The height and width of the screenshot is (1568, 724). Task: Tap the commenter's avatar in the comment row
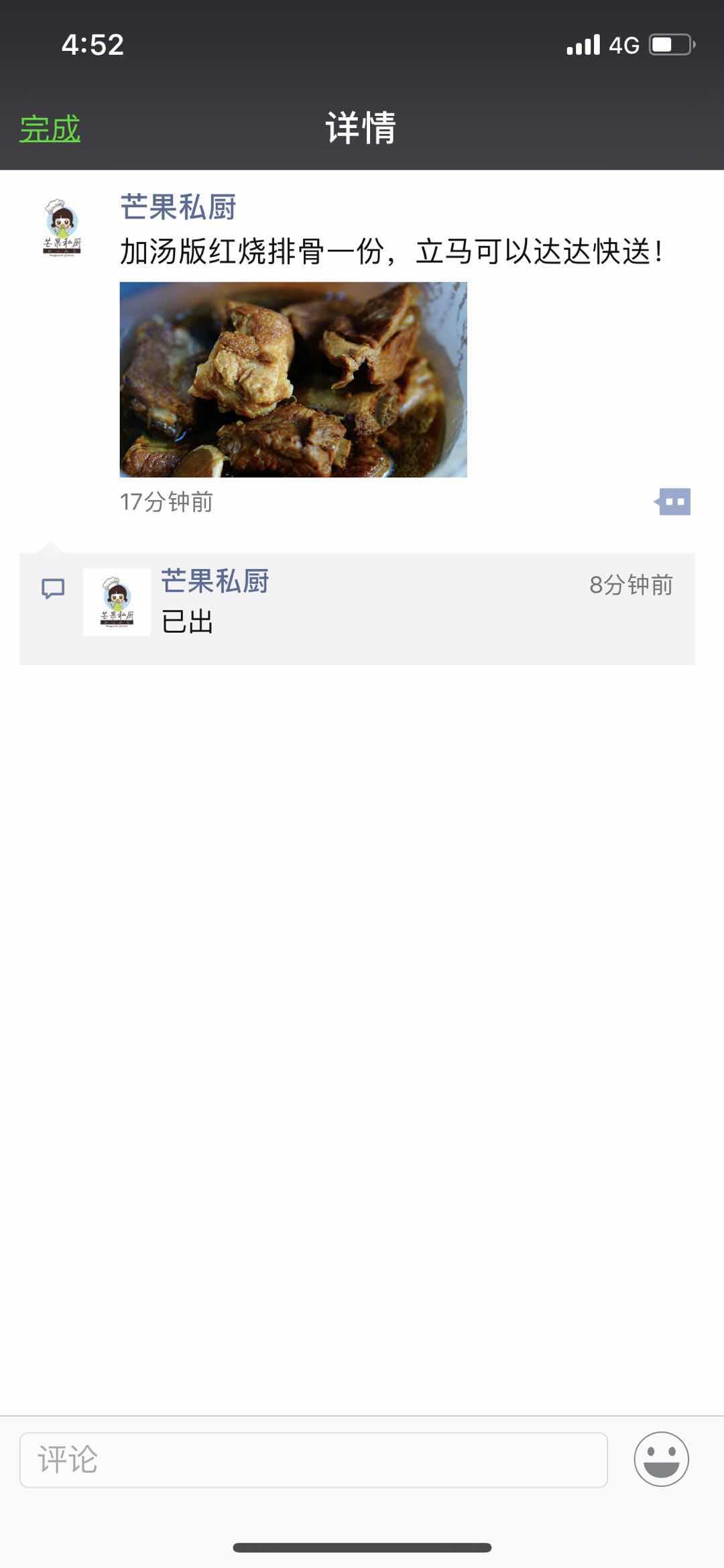click(117, 602)
